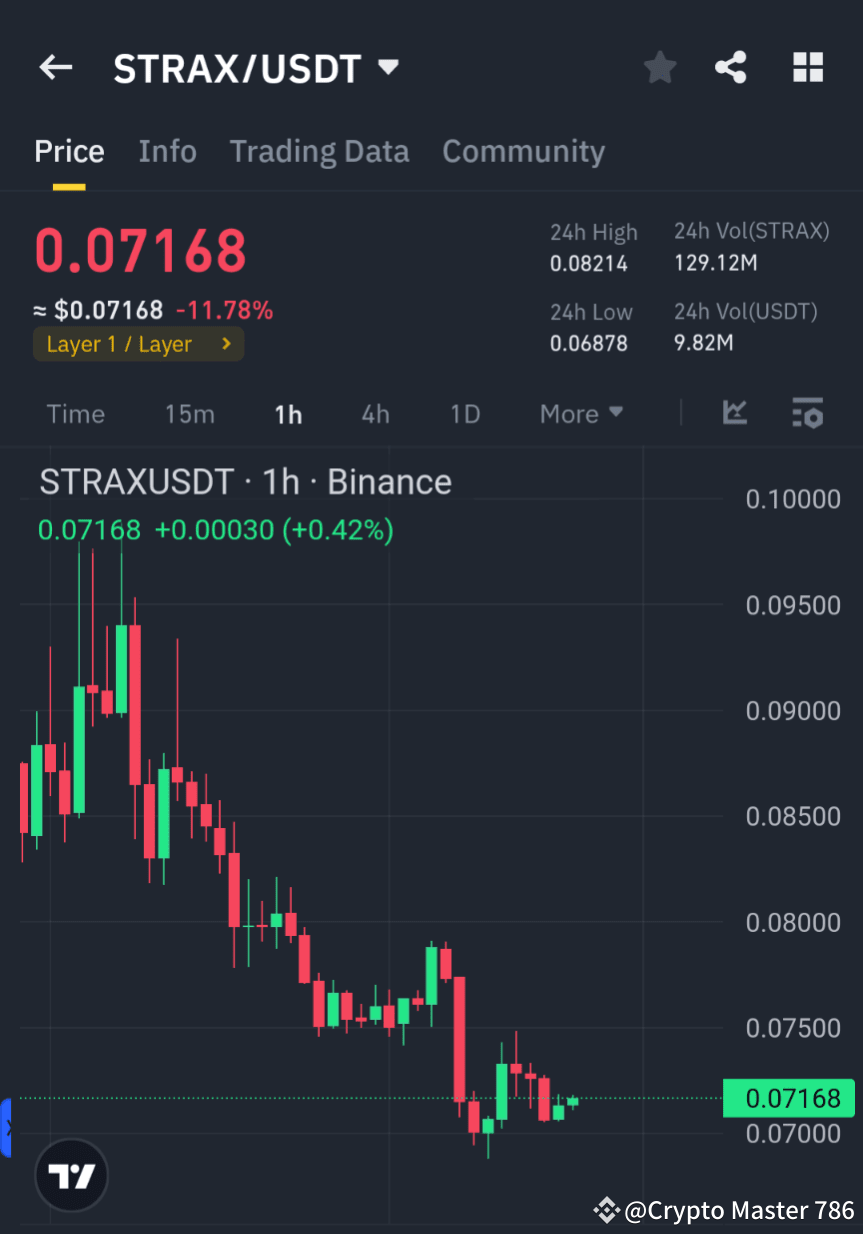Switch chart style with line chart icon
This screenshot has width=863, height=1234.
[735, 413]
